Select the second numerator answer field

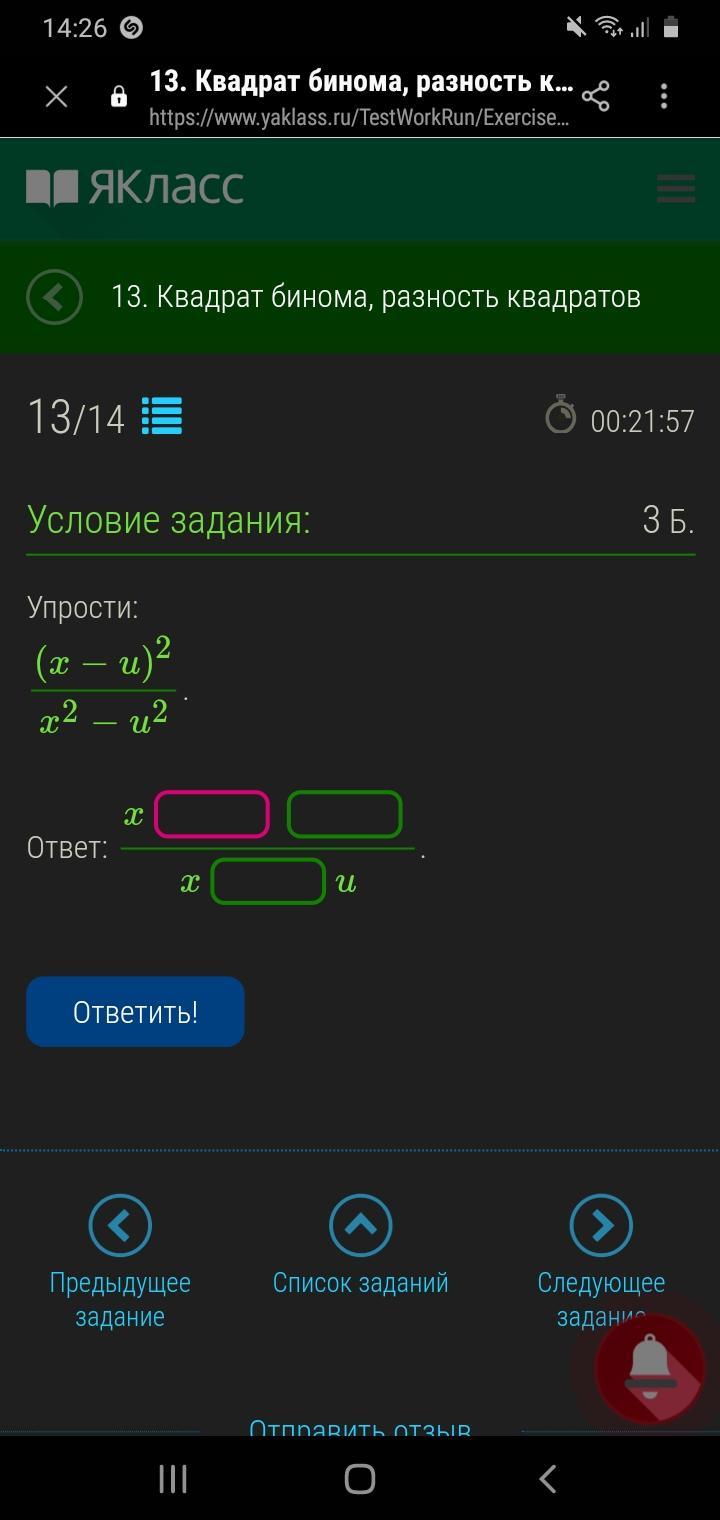[345, 814]
